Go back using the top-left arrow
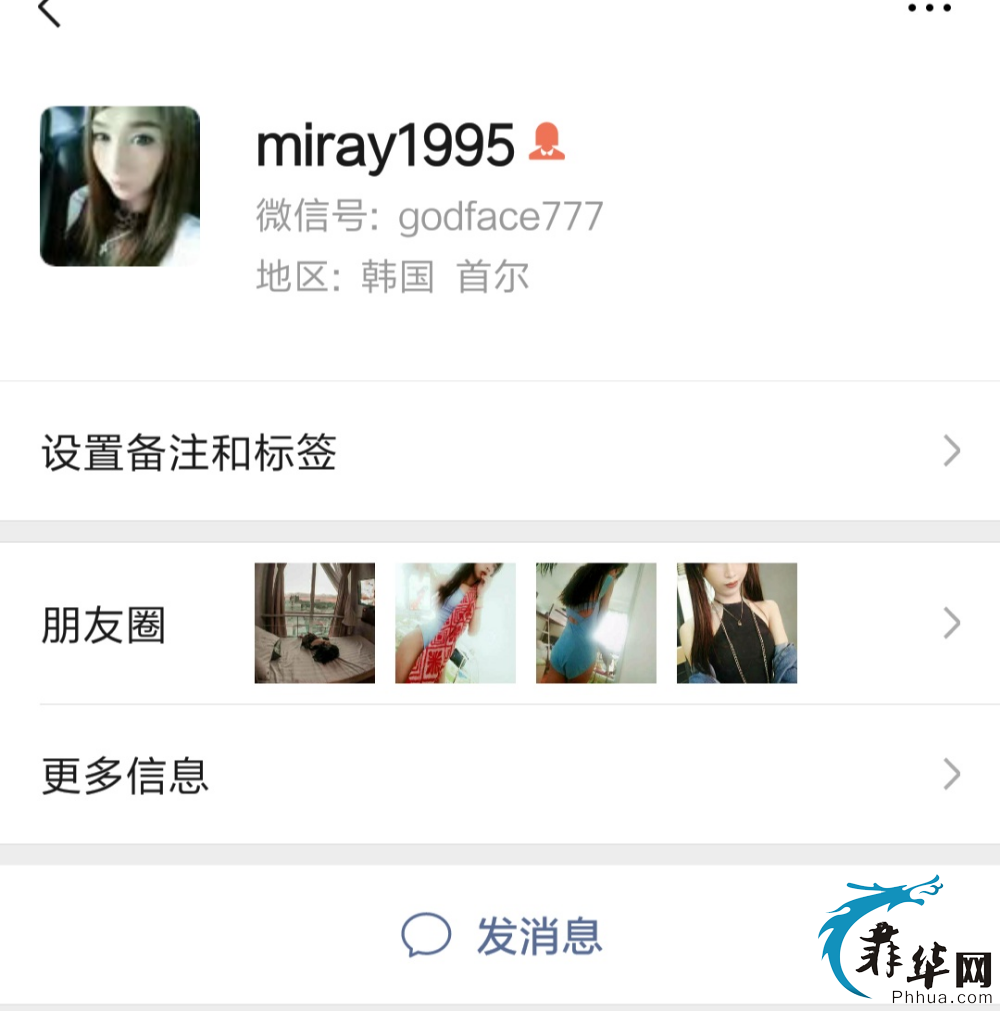The height and width of the screenshot is (1011, 1000). tap(49, 12)
